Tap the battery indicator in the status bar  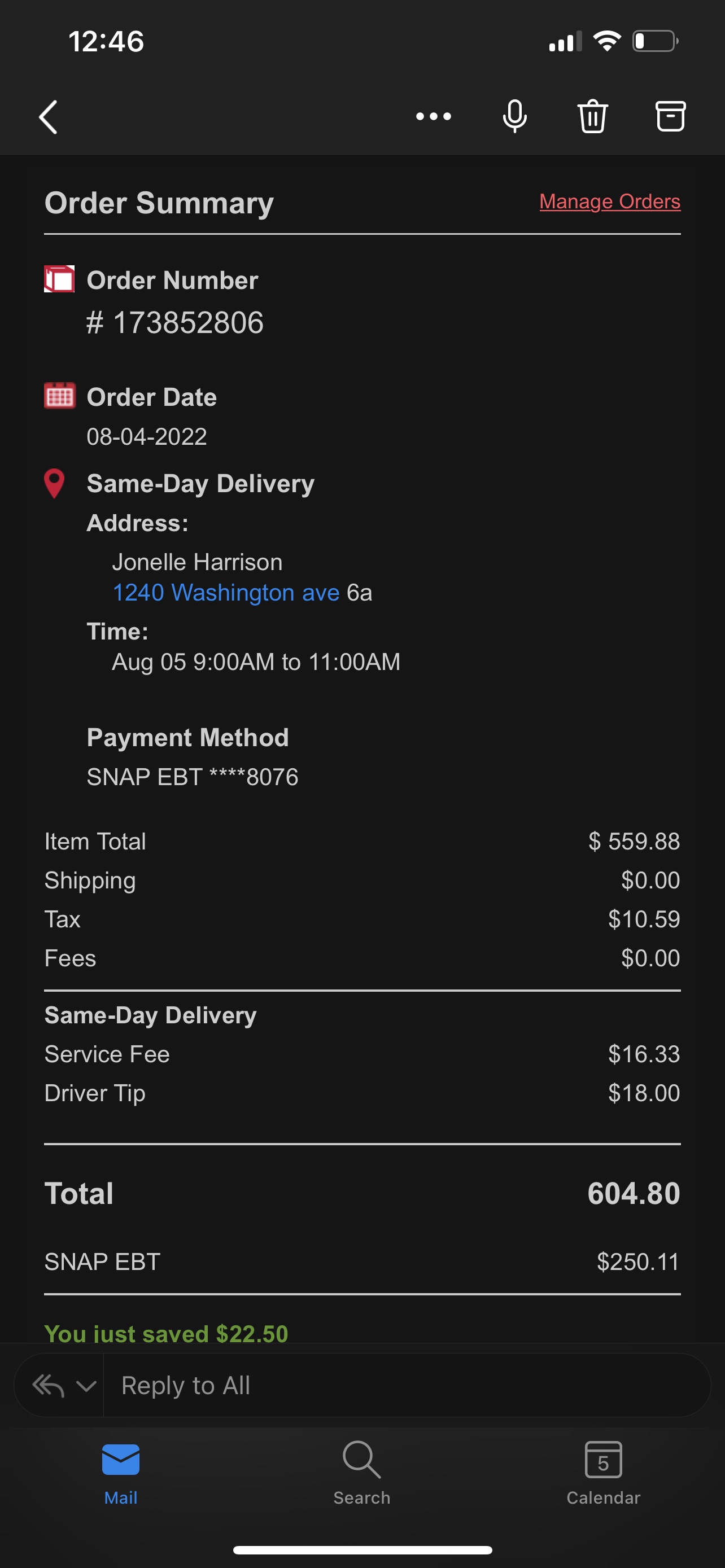click(656, 41)
